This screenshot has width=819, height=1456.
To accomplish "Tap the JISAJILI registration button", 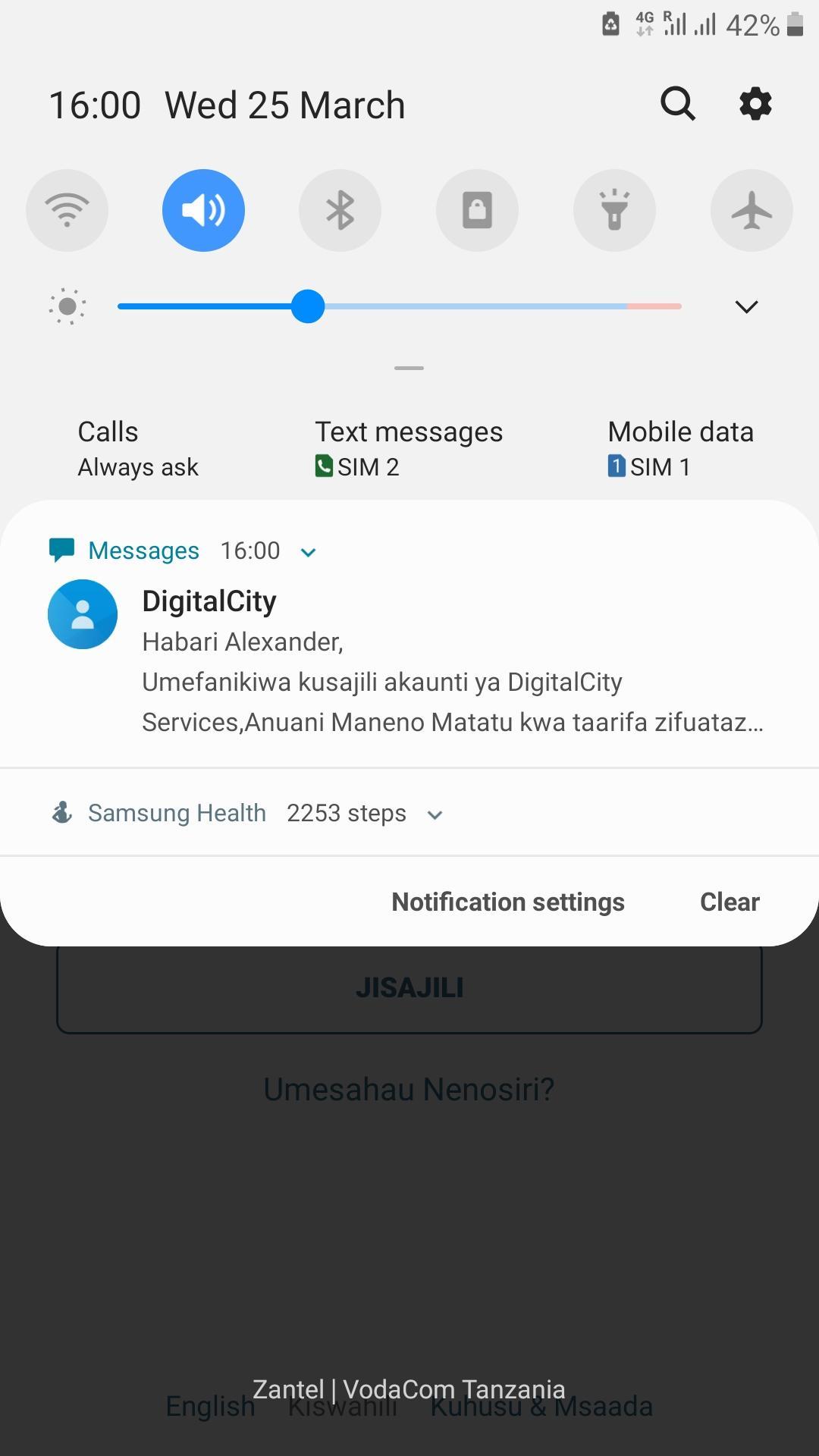I will point(409,987).
